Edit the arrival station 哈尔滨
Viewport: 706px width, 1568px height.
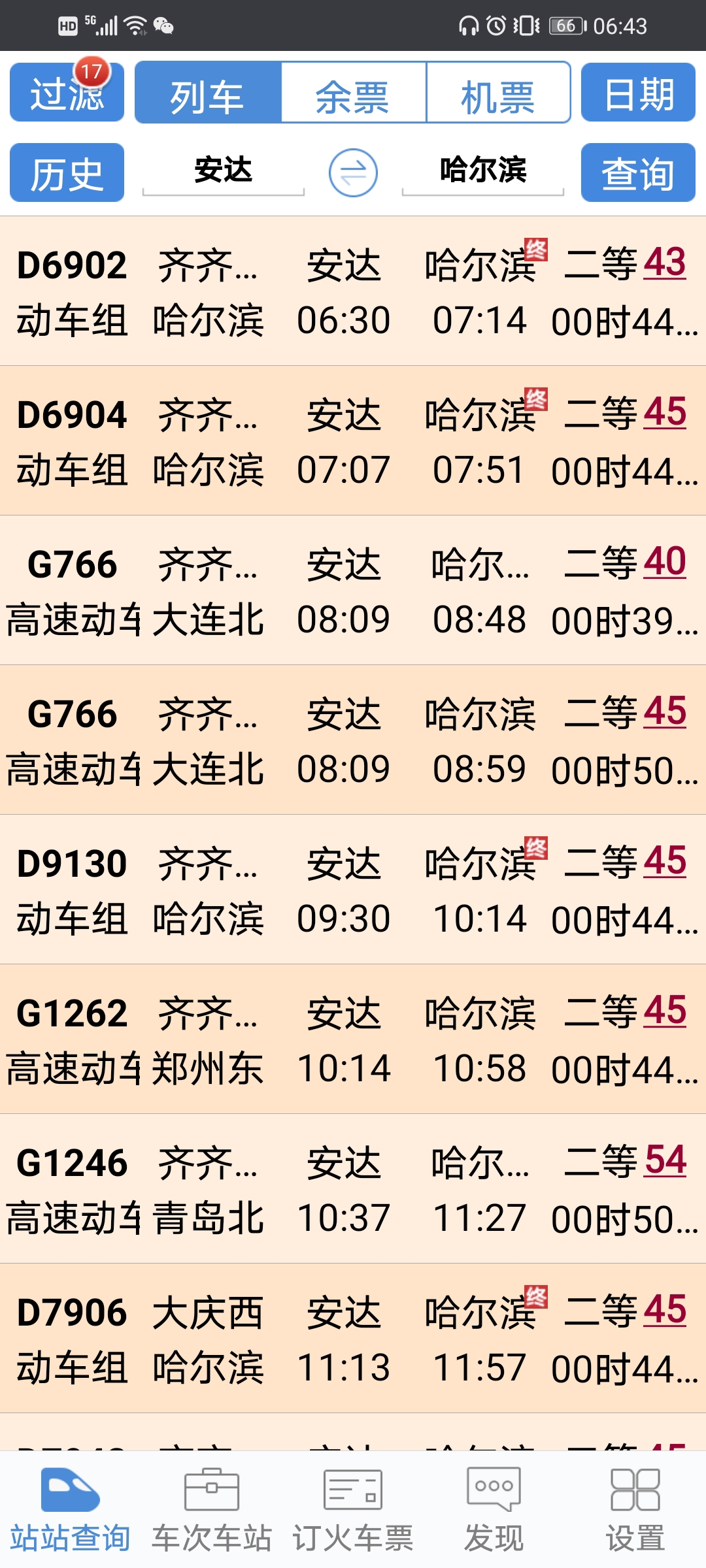click(483, 171)
